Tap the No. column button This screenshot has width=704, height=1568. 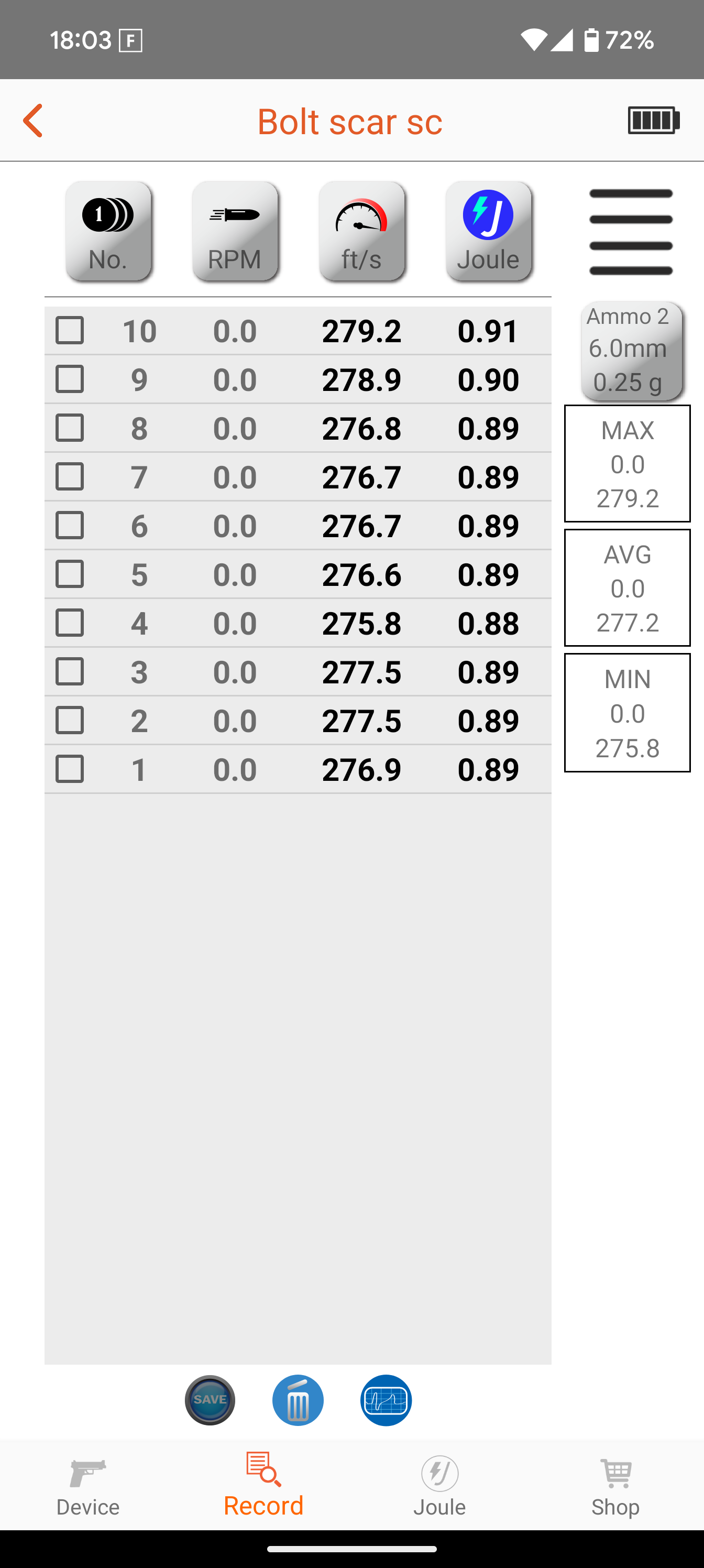coord(108,231)
